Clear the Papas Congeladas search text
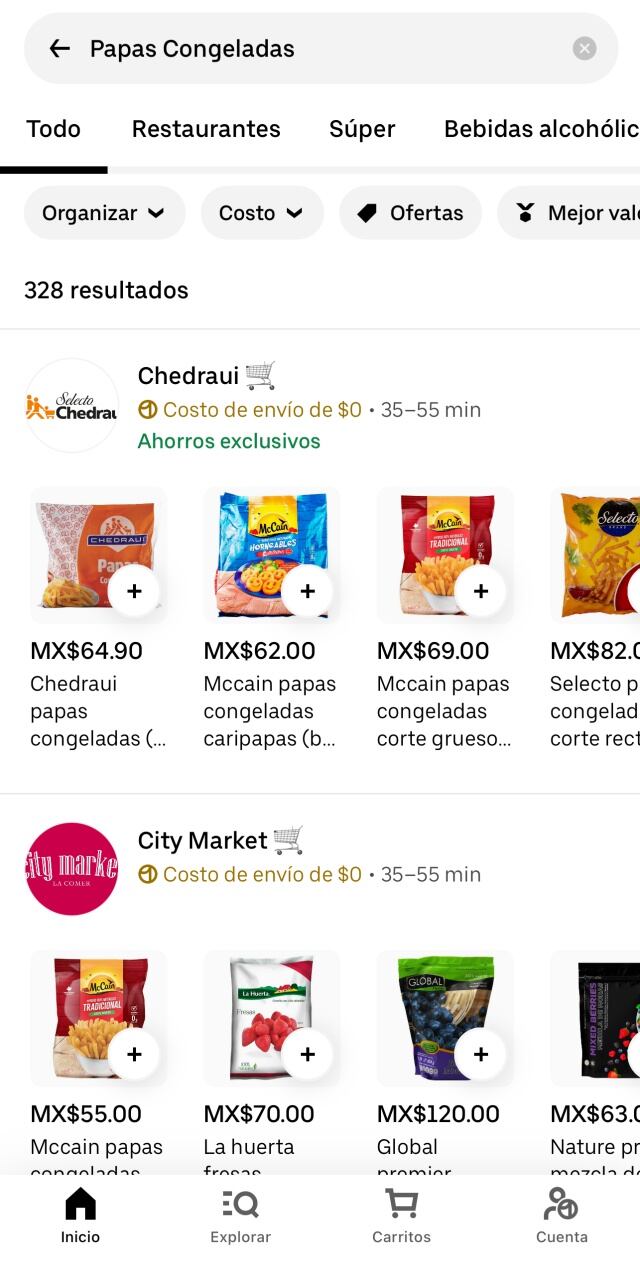Screen dimensions: 640x1270 click(585, 48)
